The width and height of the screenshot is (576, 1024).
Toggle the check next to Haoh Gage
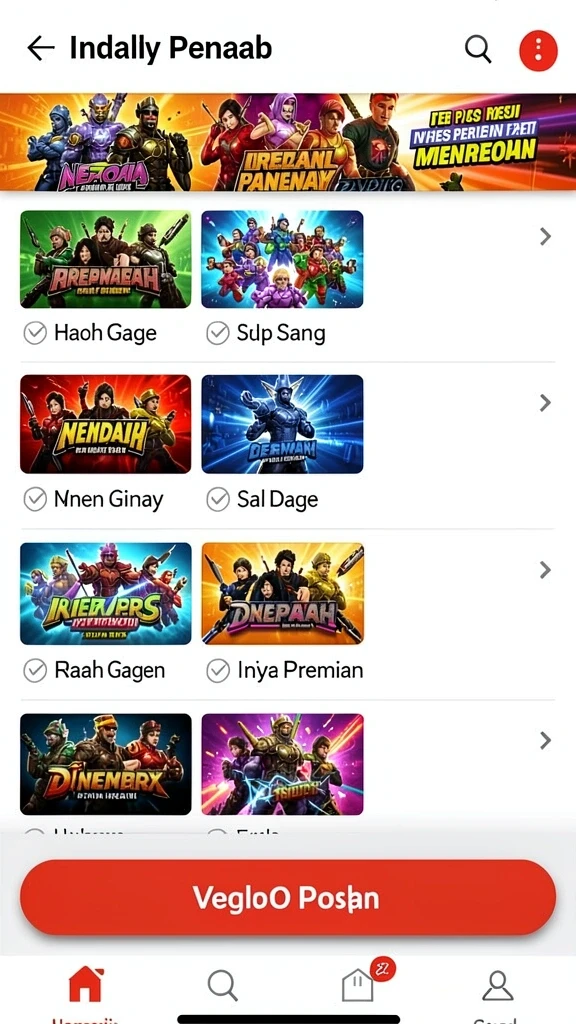(x=35, y=334)
